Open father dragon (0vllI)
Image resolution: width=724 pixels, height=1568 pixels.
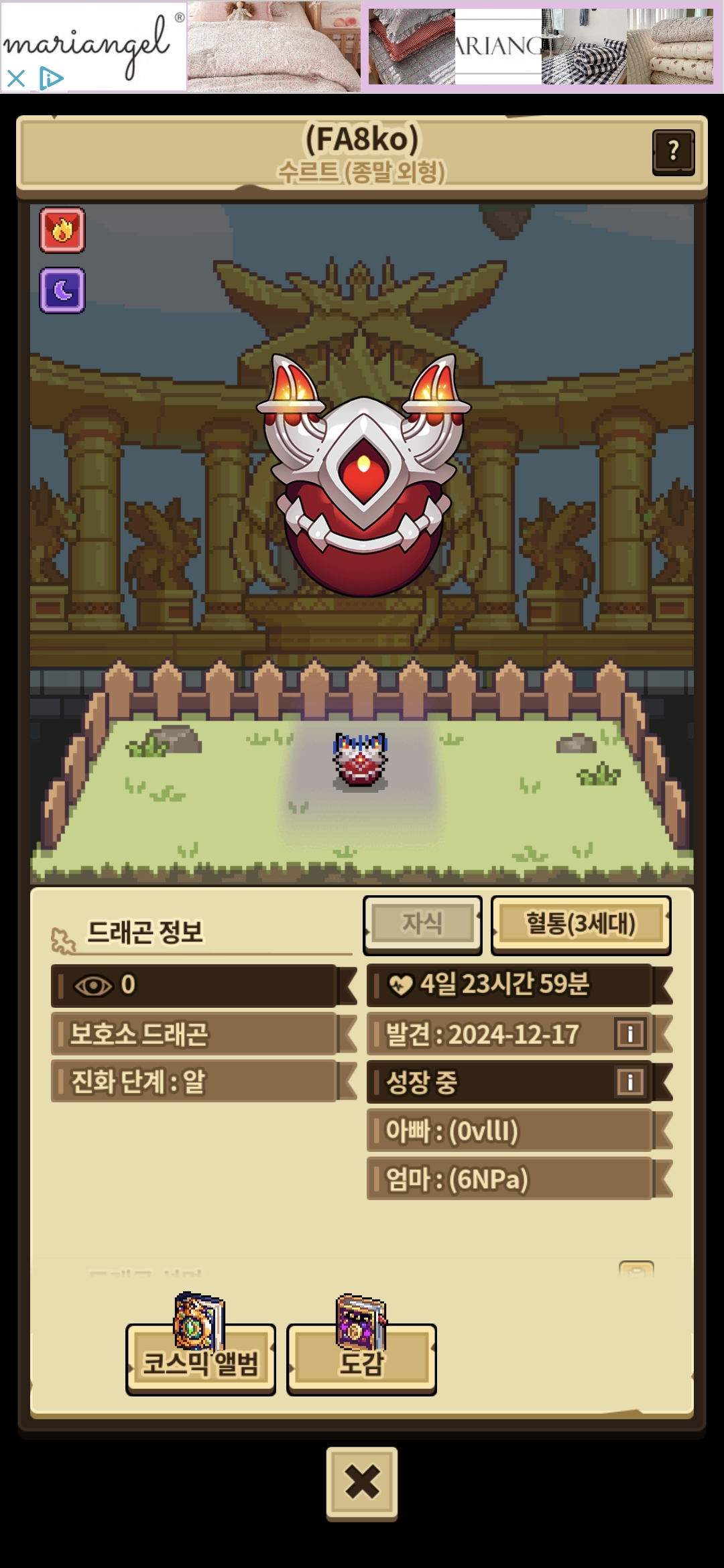click(509, 1131)
